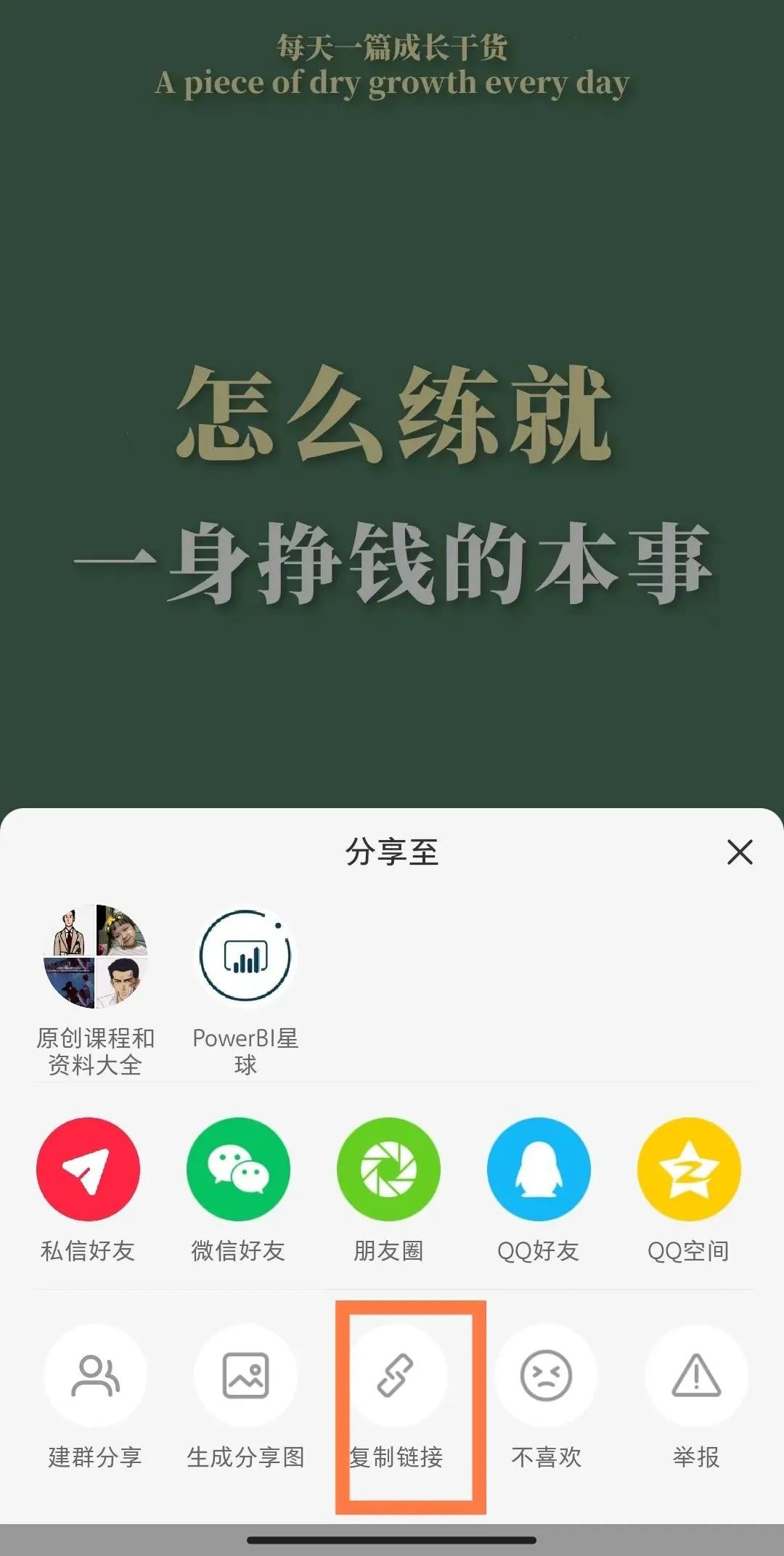Close the 分享至 share sheet
This screenshot has width=784, height=1556.
tap(739, 852)
